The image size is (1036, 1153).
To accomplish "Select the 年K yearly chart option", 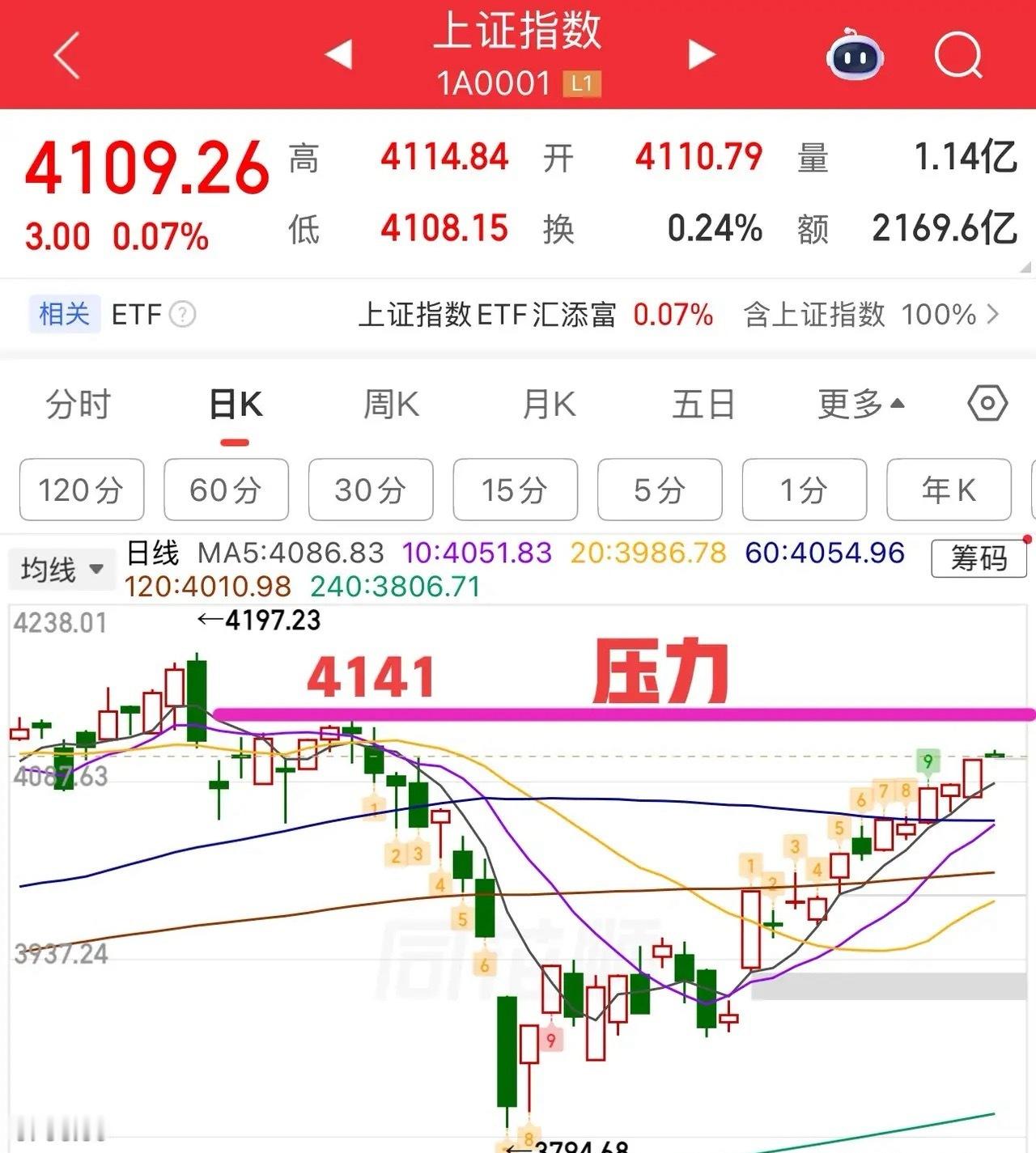I will pos(948,490).
